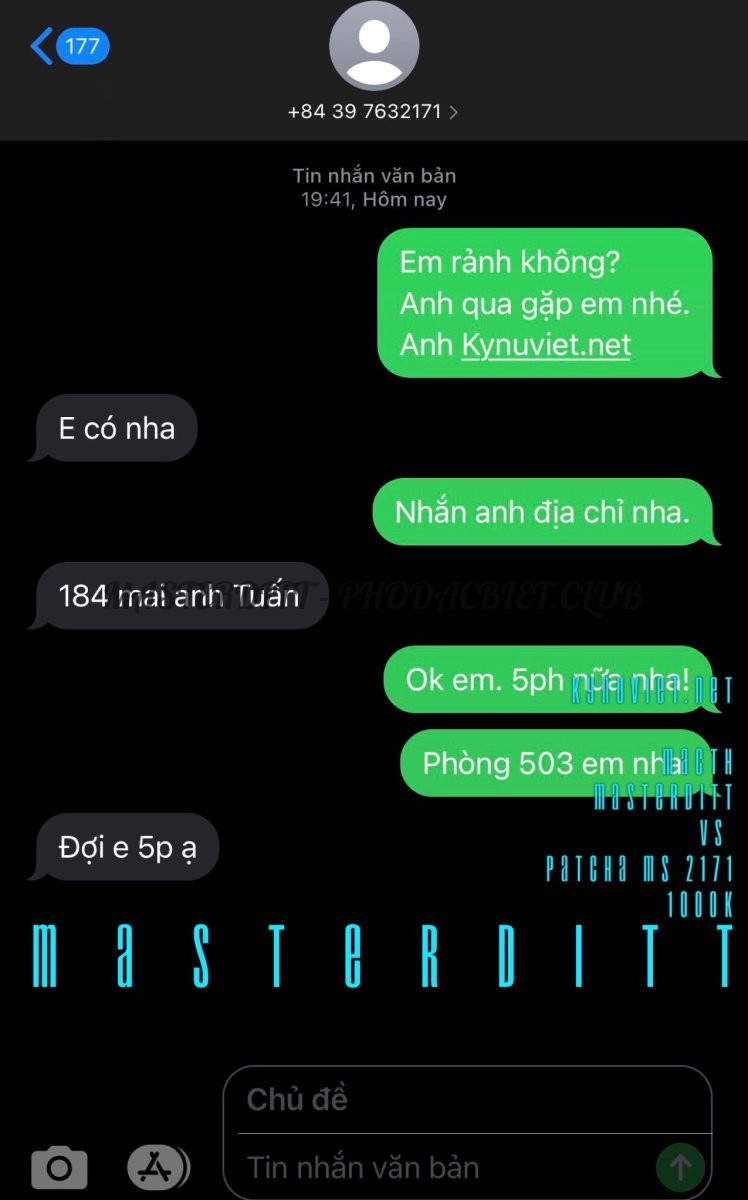
Task: Go back to the messages list
Action: click(68, 46)
